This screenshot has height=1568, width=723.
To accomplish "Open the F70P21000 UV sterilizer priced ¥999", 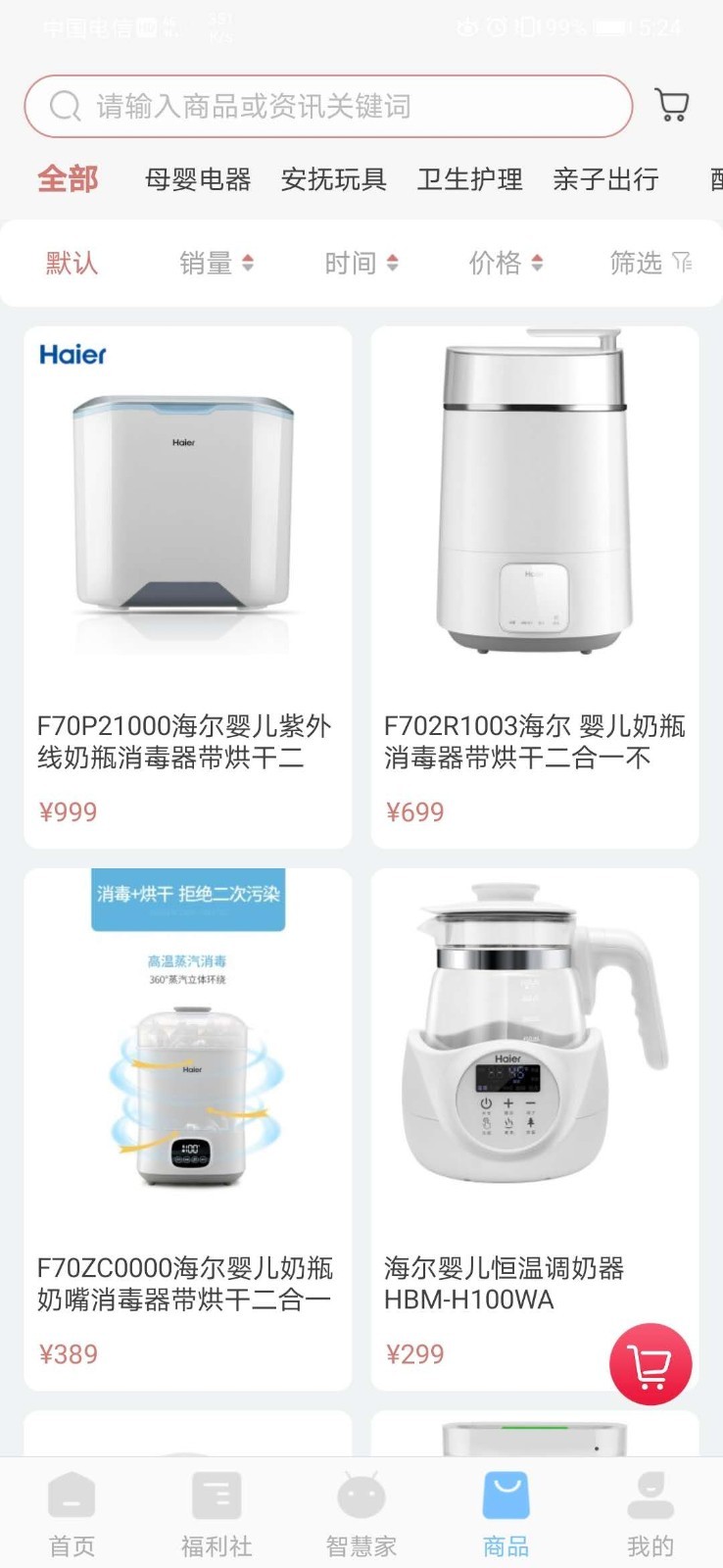I will click(187, 586).
